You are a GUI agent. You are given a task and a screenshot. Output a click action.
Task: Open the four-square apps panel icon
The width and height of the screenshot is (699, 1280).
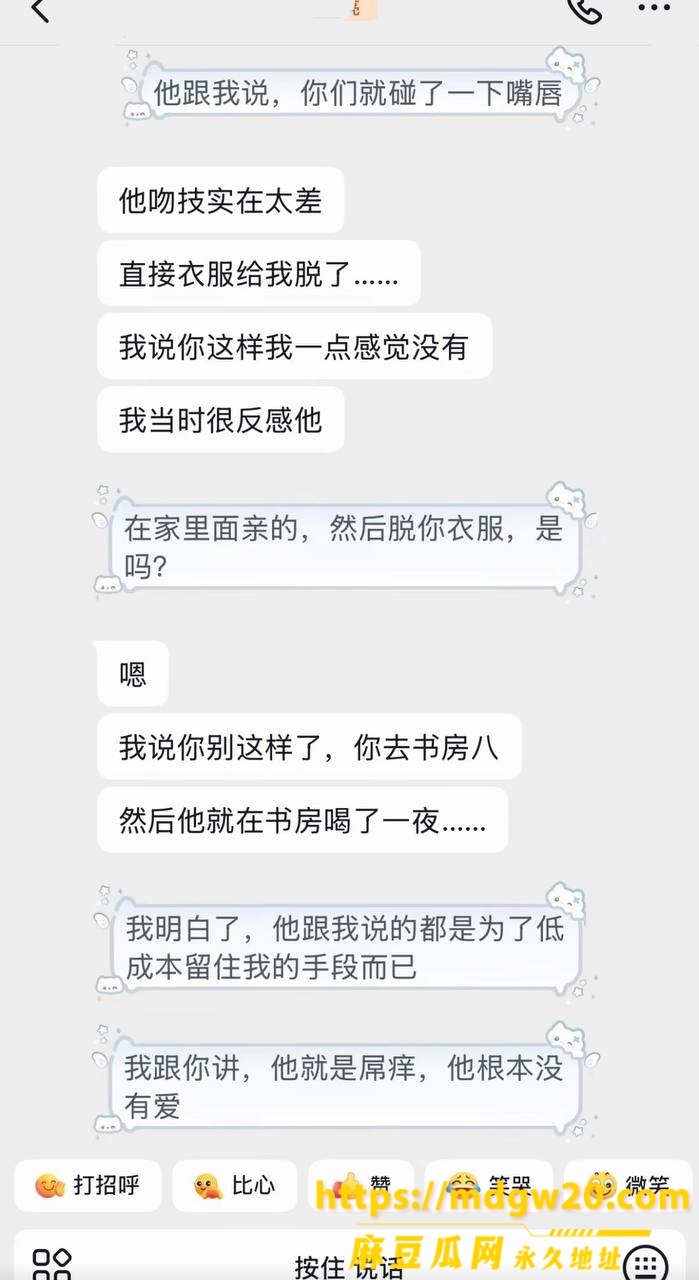(52, 1264)
